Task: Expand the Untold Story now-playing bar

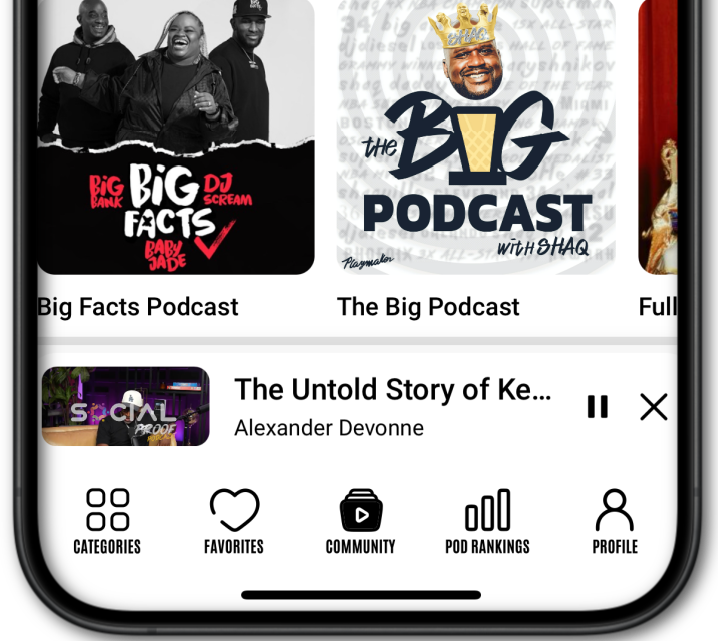Action: click(x=392, y=406)
